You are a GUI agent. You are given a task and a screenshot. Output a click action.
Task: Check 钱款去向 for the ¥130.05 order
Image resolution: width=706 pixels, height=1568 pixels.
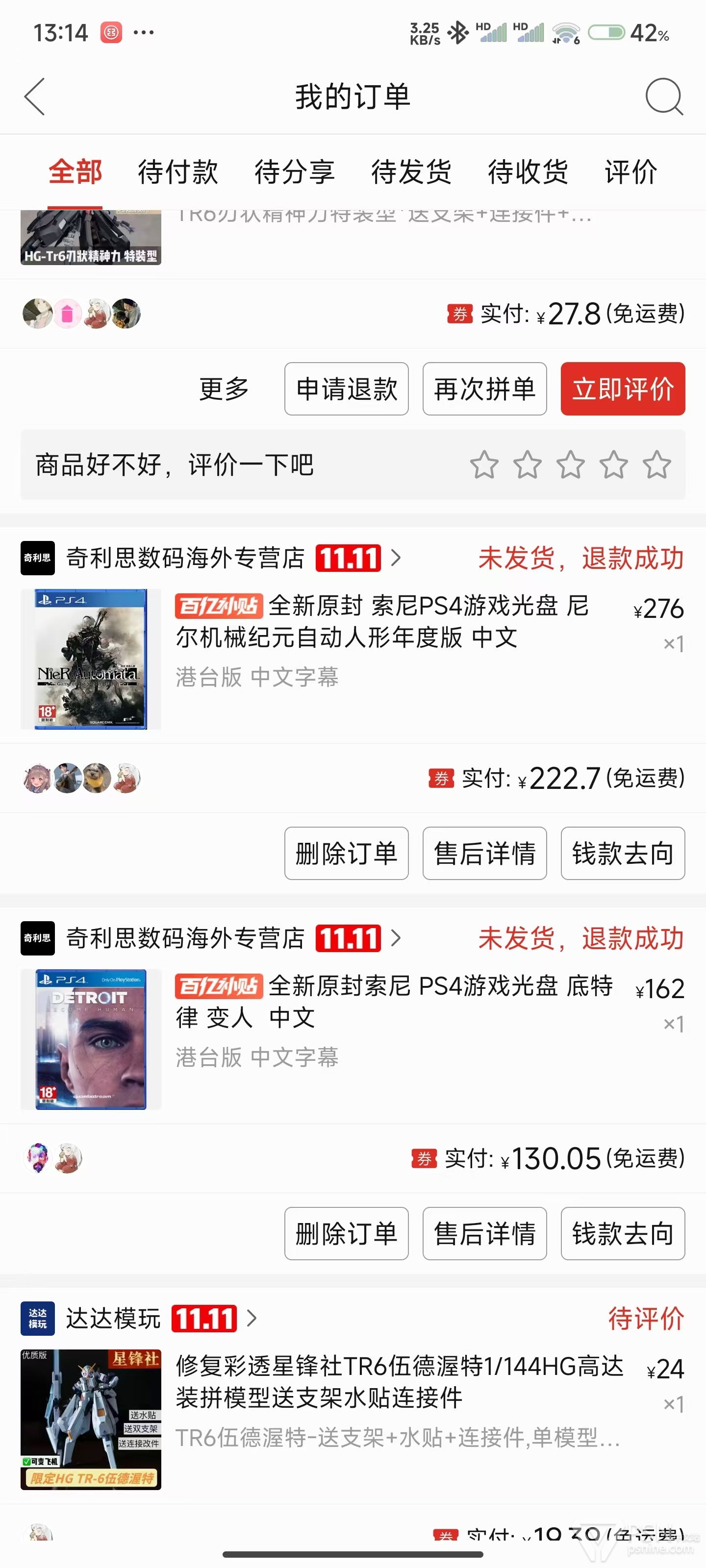[623, 1234]
